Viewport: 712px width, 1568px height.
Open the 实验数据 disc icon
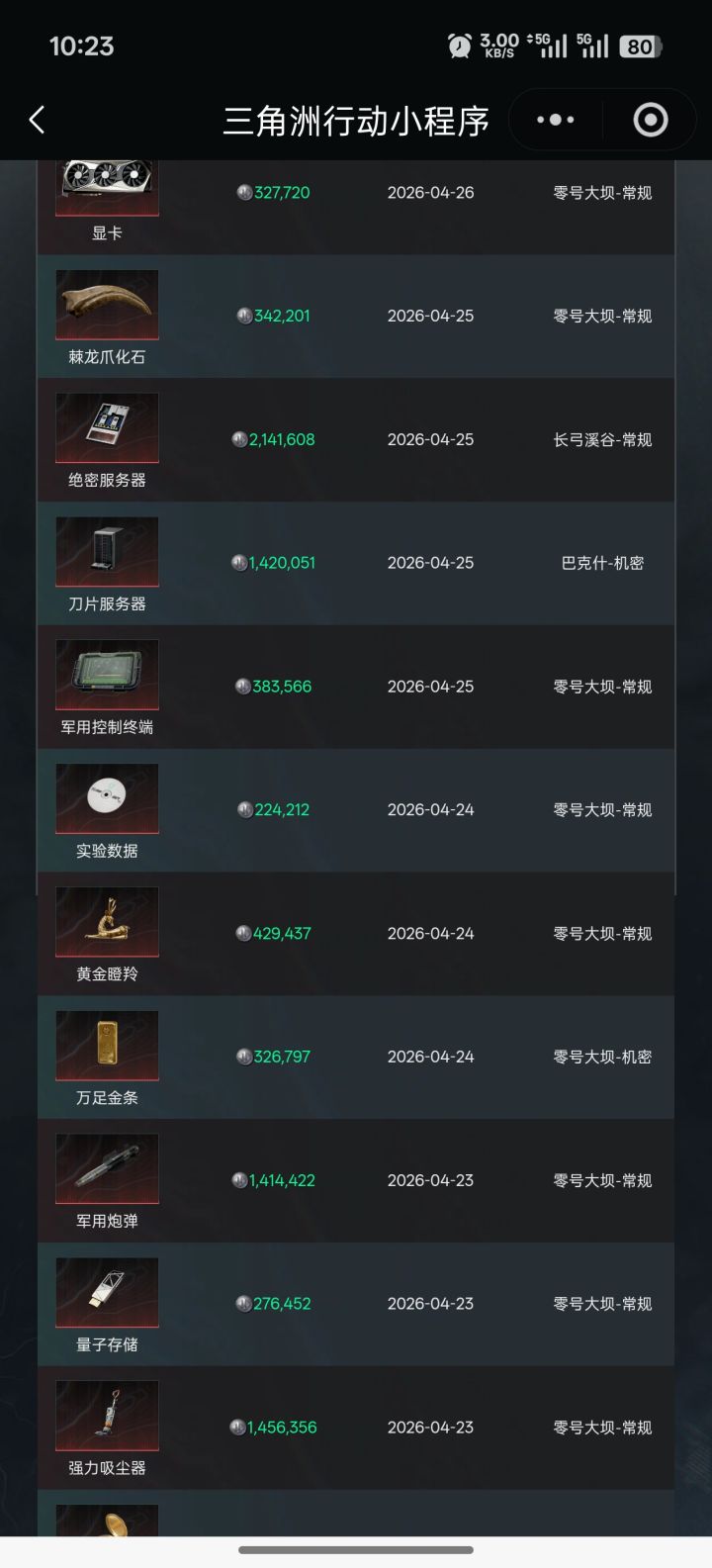click(x=107, y=798)
